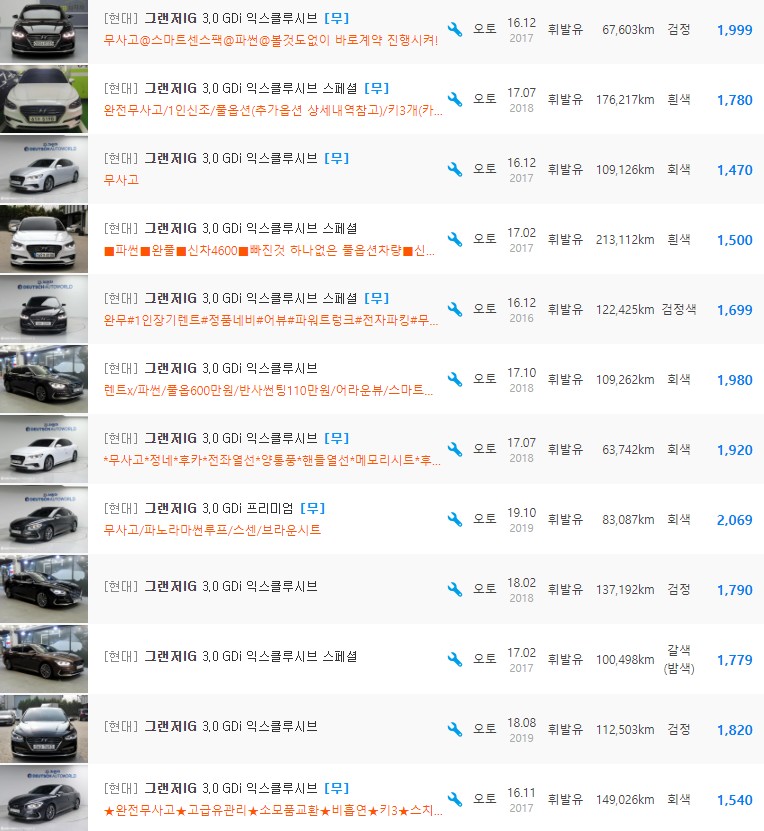Open thumbnail of white Grandeur second listing

coord(44,100)
